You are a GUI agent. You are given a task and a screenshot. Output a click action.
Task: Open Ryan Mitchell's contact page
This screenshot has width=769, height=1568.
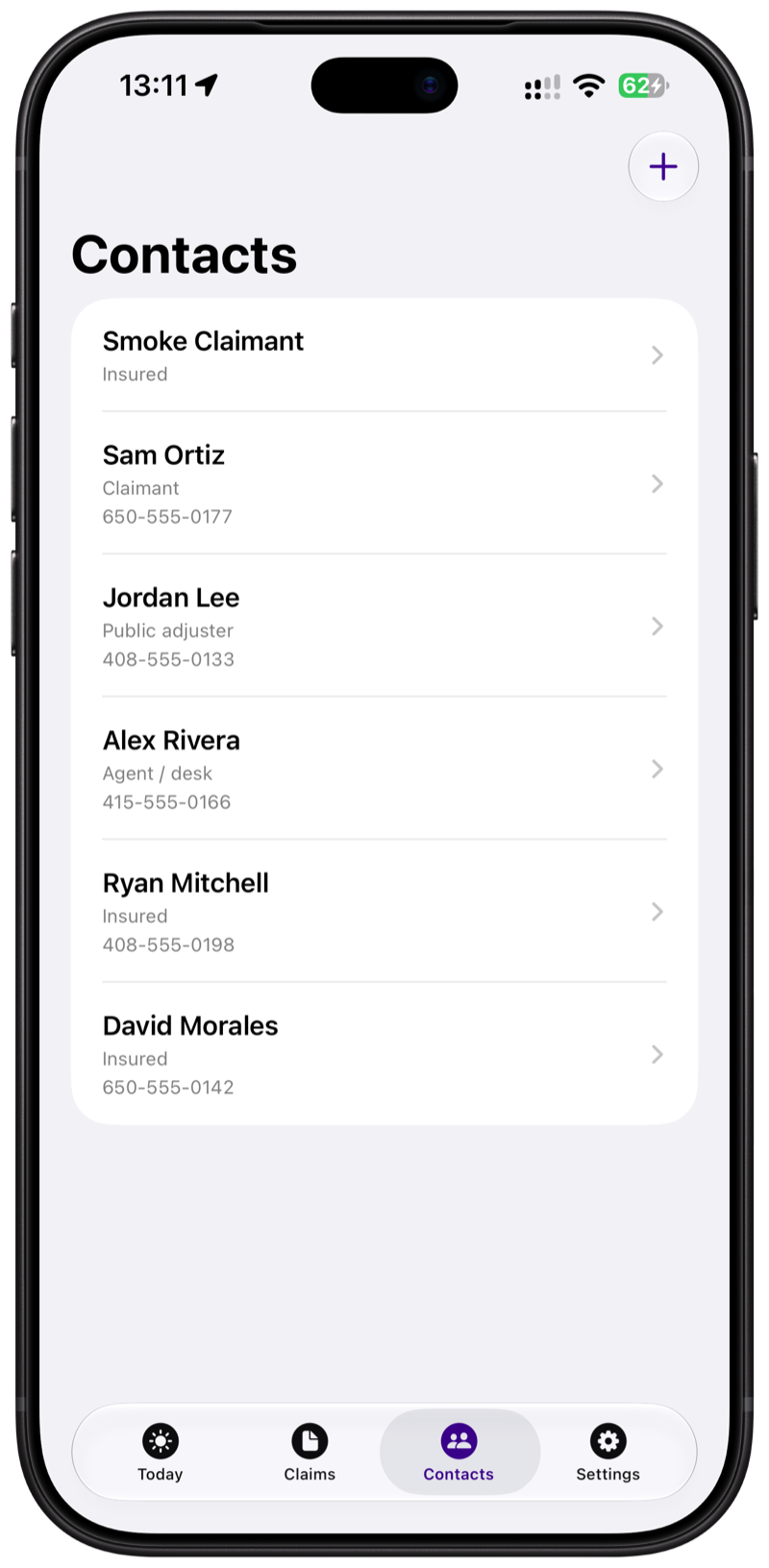pyautogui.click(x=384, y=911)
